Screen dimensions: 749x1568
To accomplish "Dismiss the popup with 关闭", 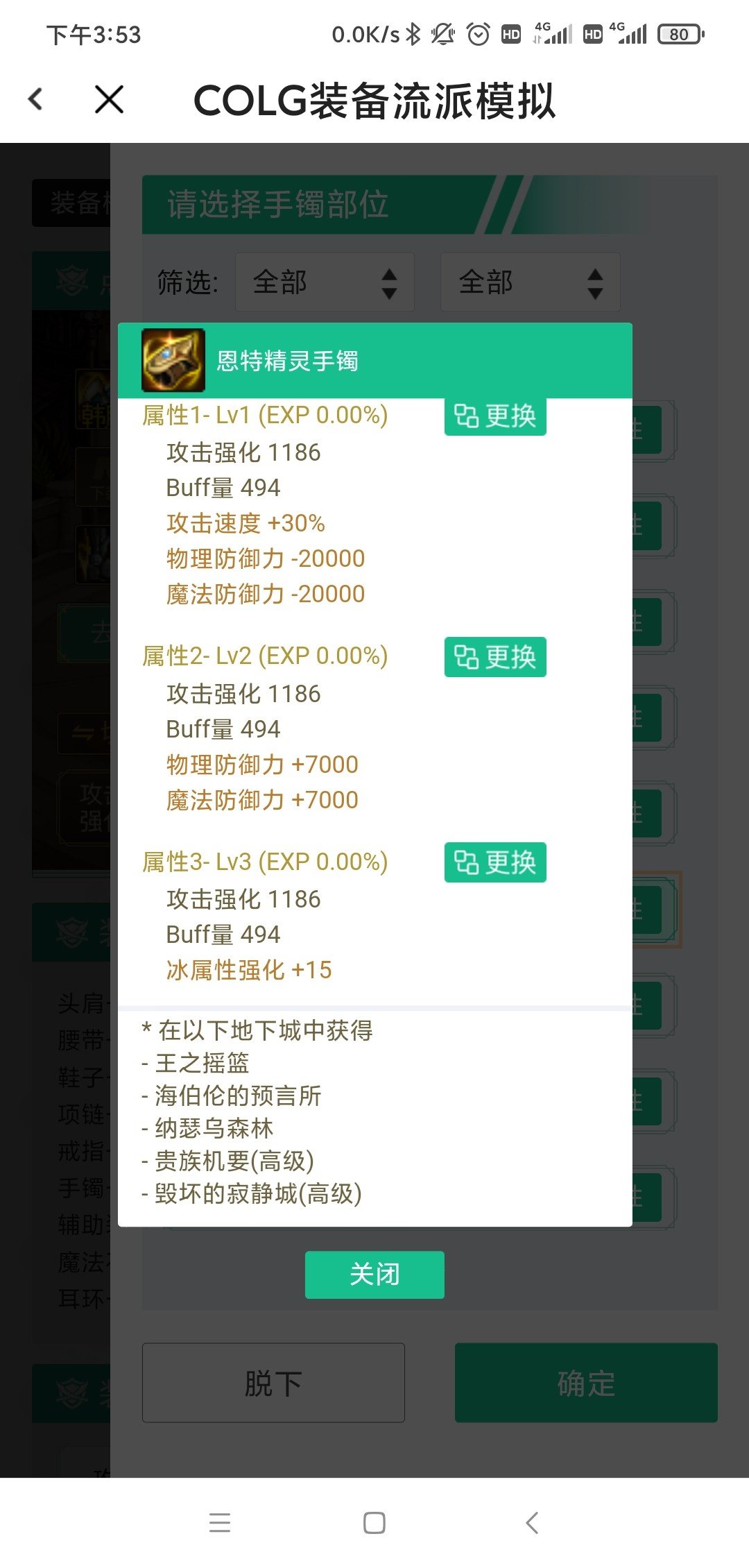I will [374, 1275].
